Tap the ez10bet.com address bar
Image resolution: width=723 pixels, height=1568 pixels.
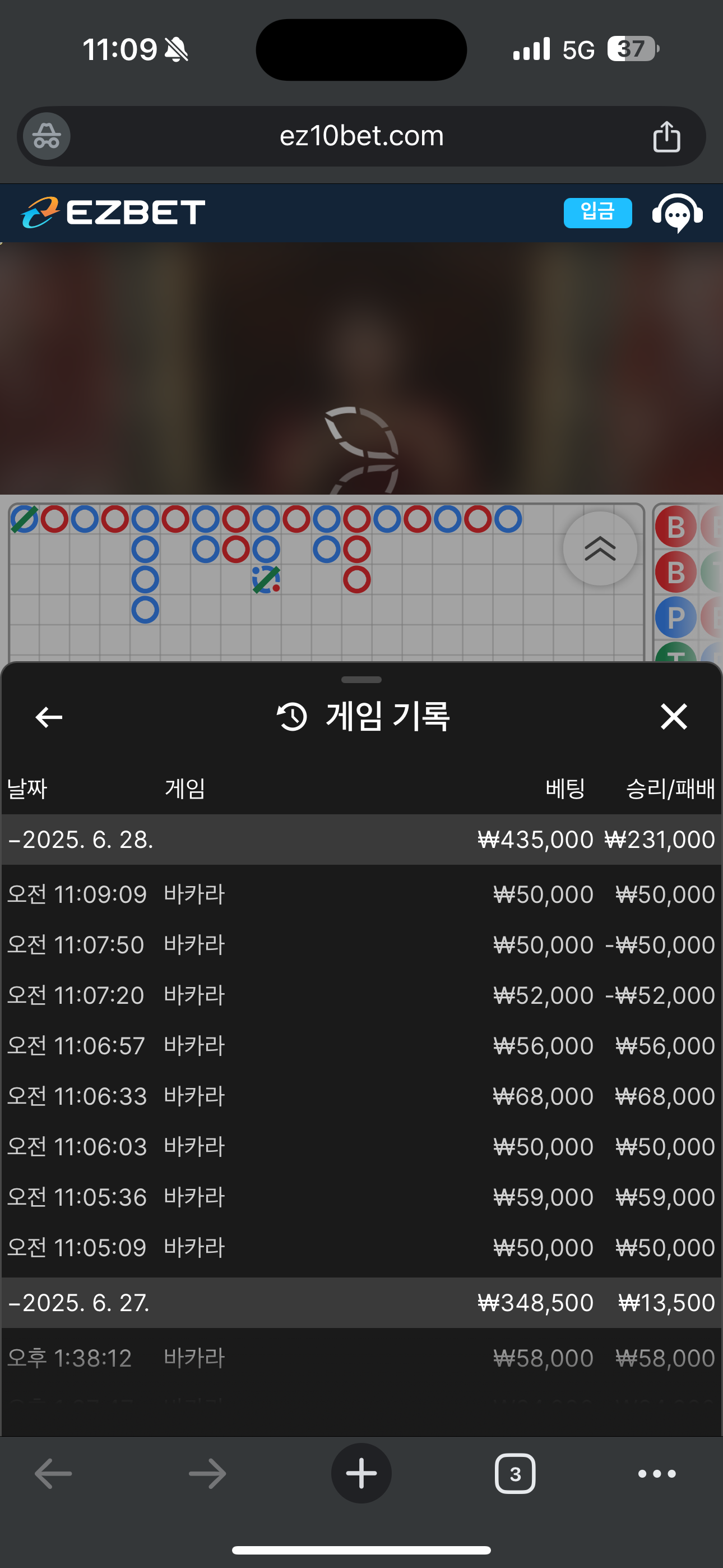point(361,136)
